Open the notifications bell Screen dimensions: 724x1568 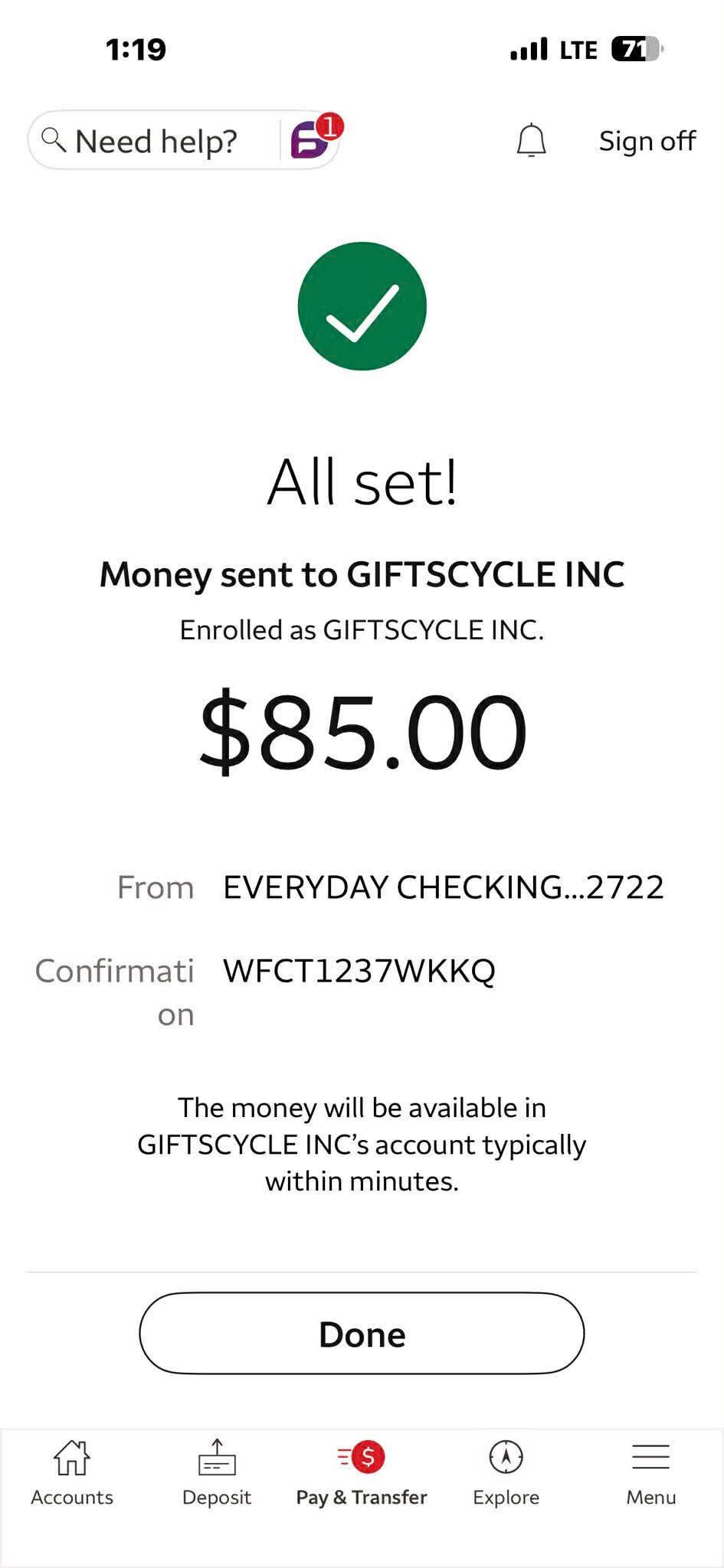(x=531, y=141)
